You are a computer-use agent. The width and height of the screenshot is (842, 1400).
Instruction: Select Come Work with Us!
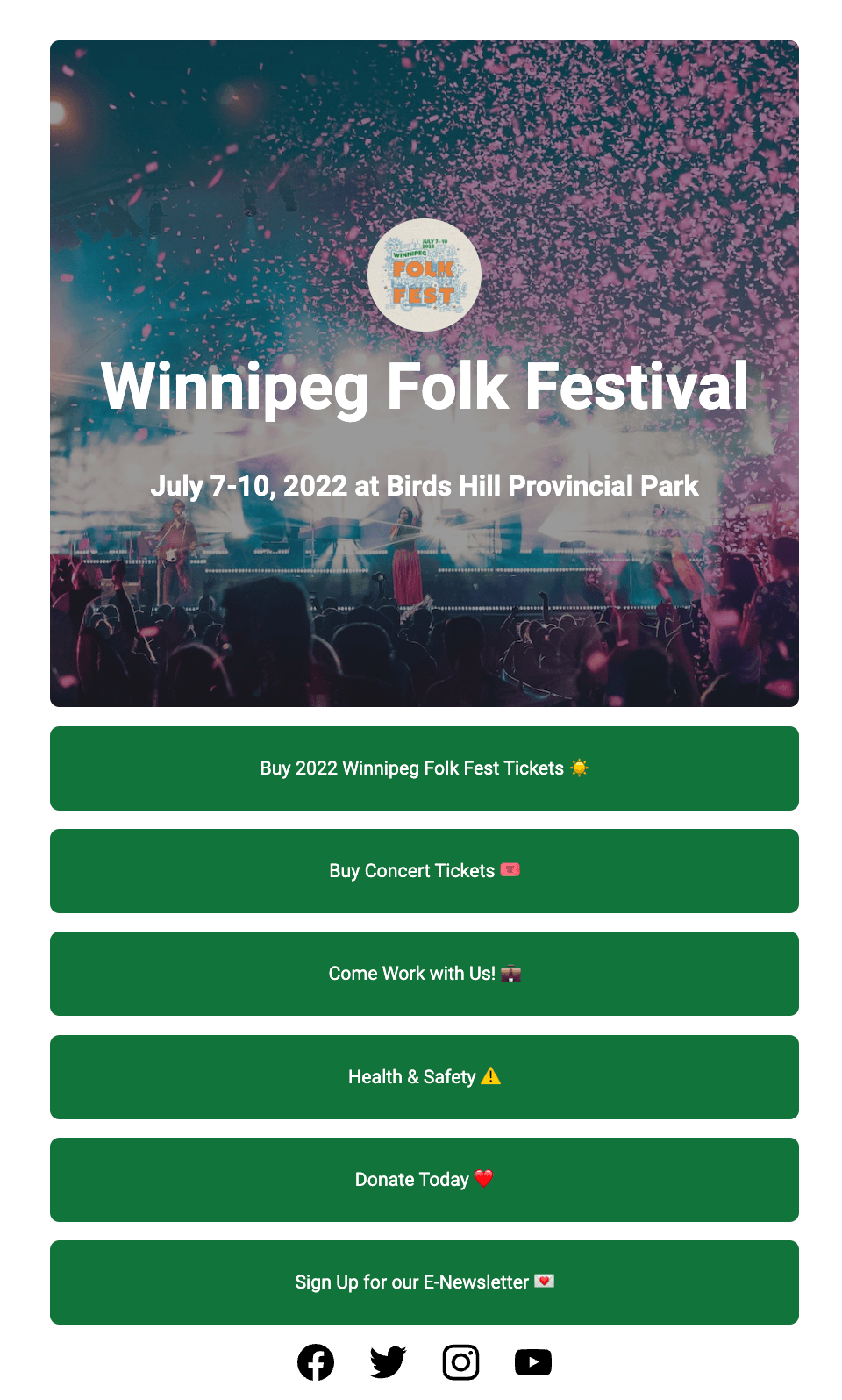click(425, 974)
